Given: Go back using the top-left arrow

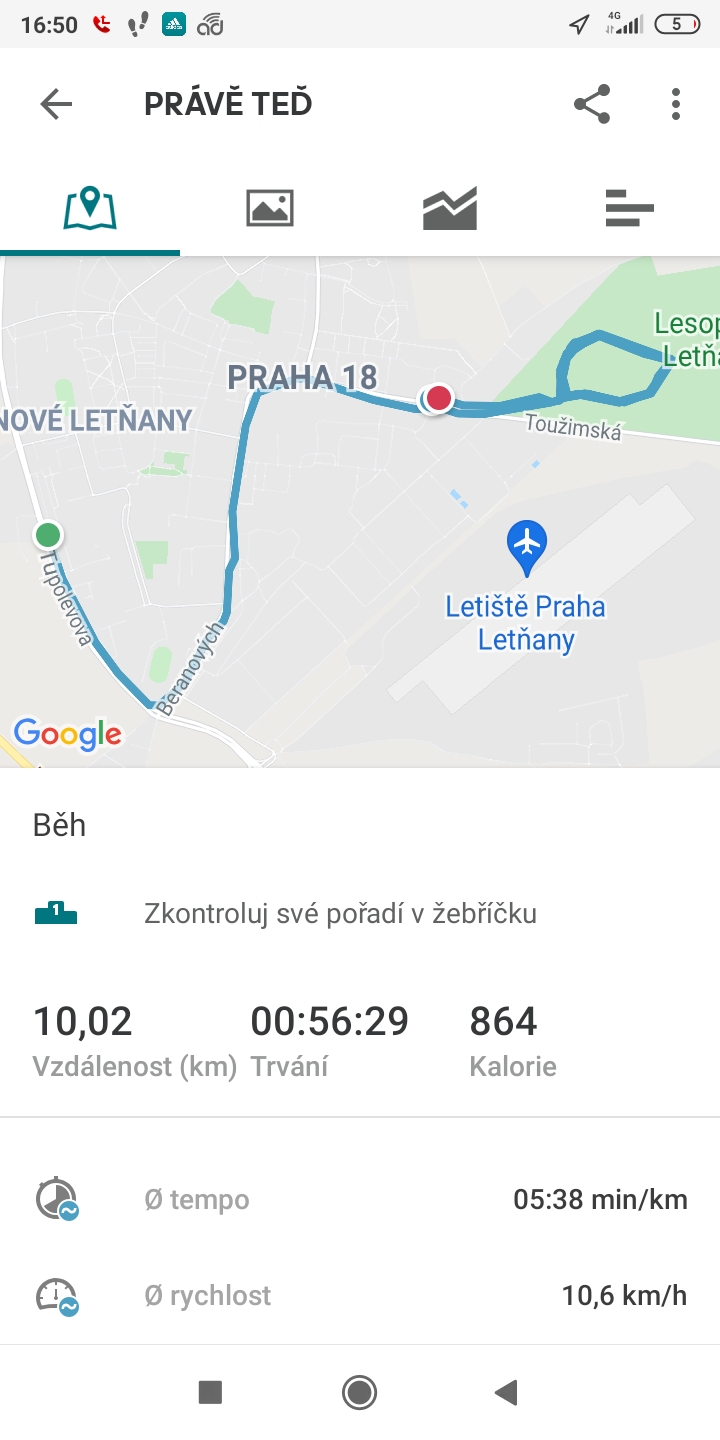Looking at the screenshot, I should (x=56, y=104).
